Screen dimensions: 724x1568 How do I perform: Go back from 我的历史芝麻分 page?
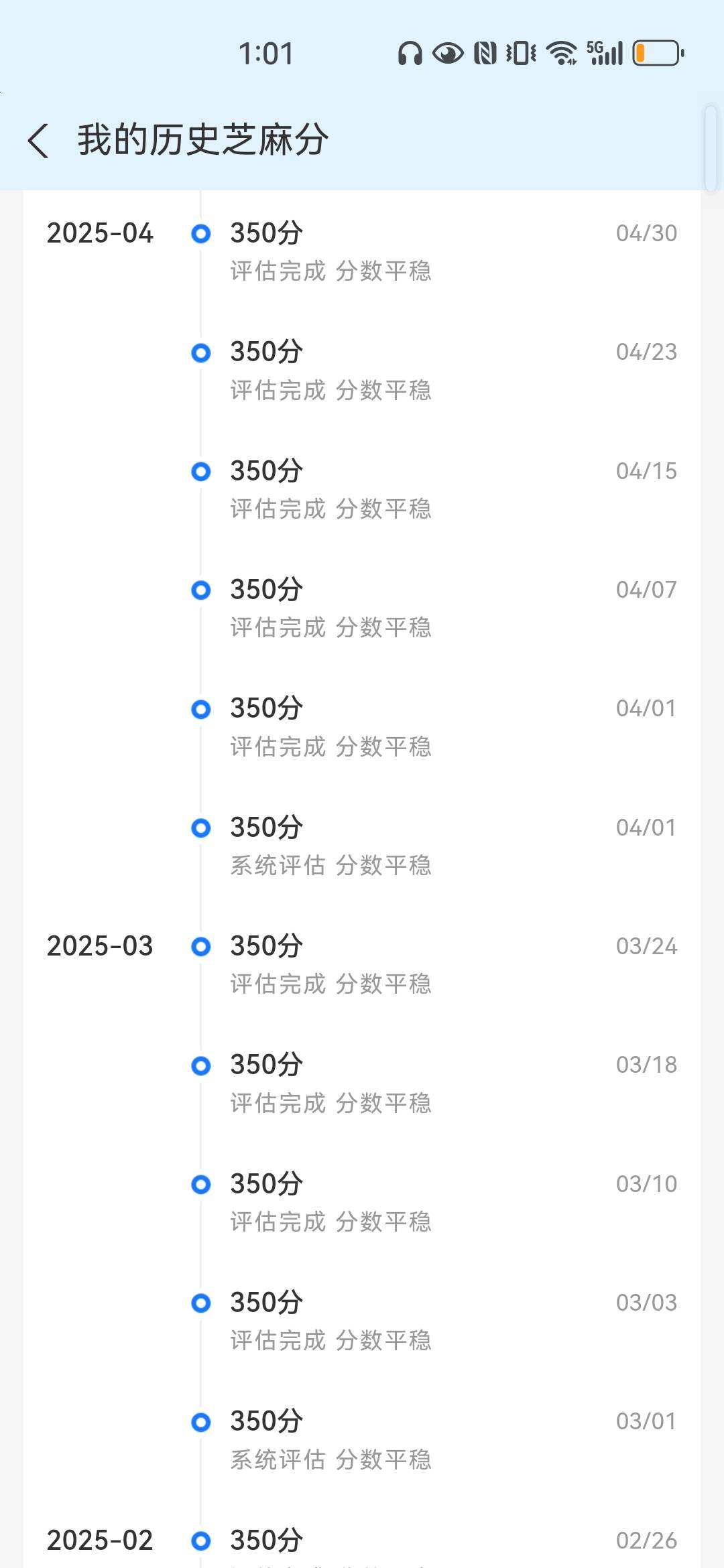(x=38, y=141)
